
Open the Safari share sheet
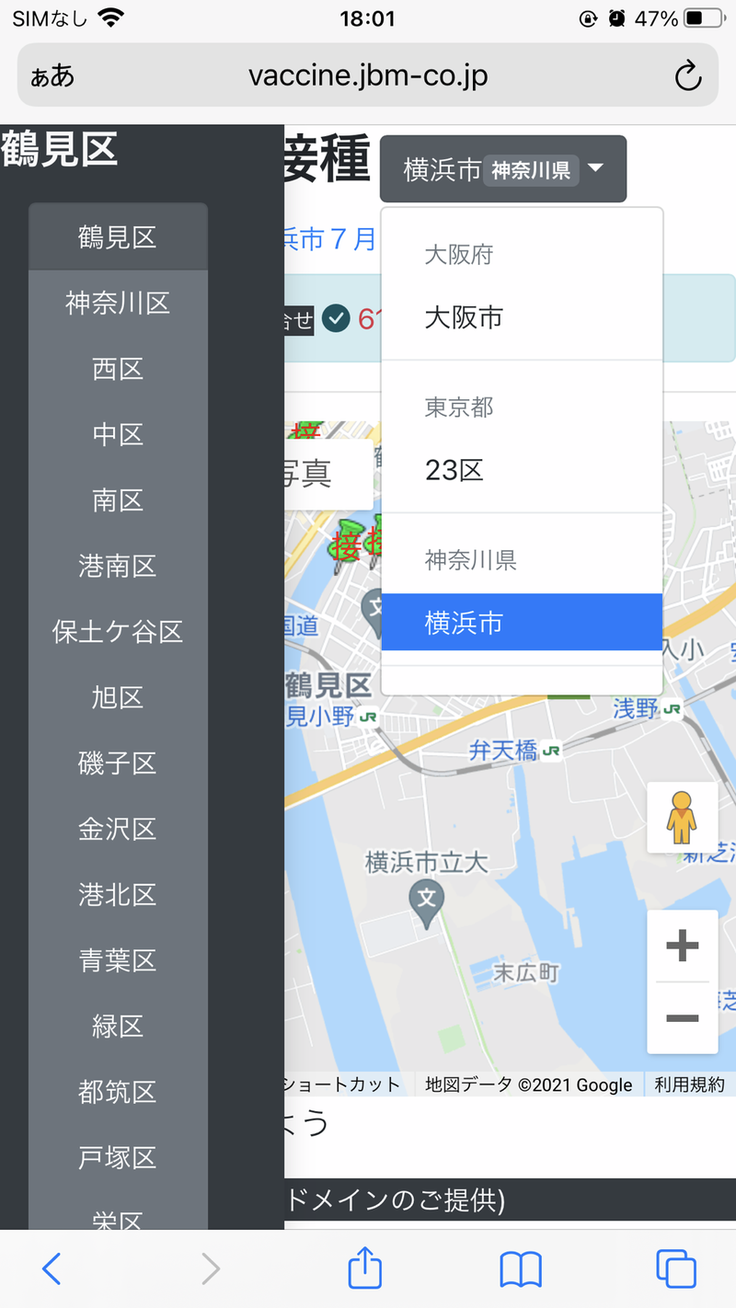[365, 1268]
